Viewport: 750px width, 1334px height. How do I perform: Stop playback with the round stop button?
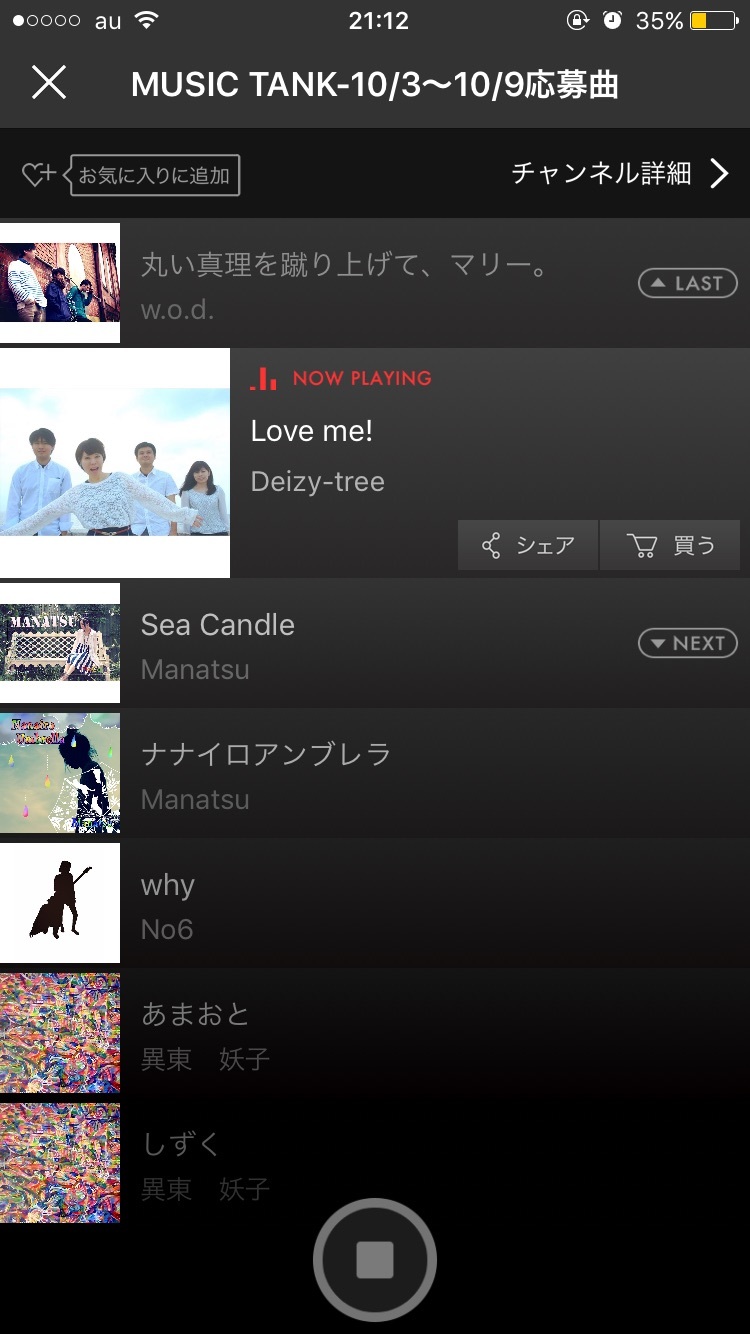pos(375,1260)
